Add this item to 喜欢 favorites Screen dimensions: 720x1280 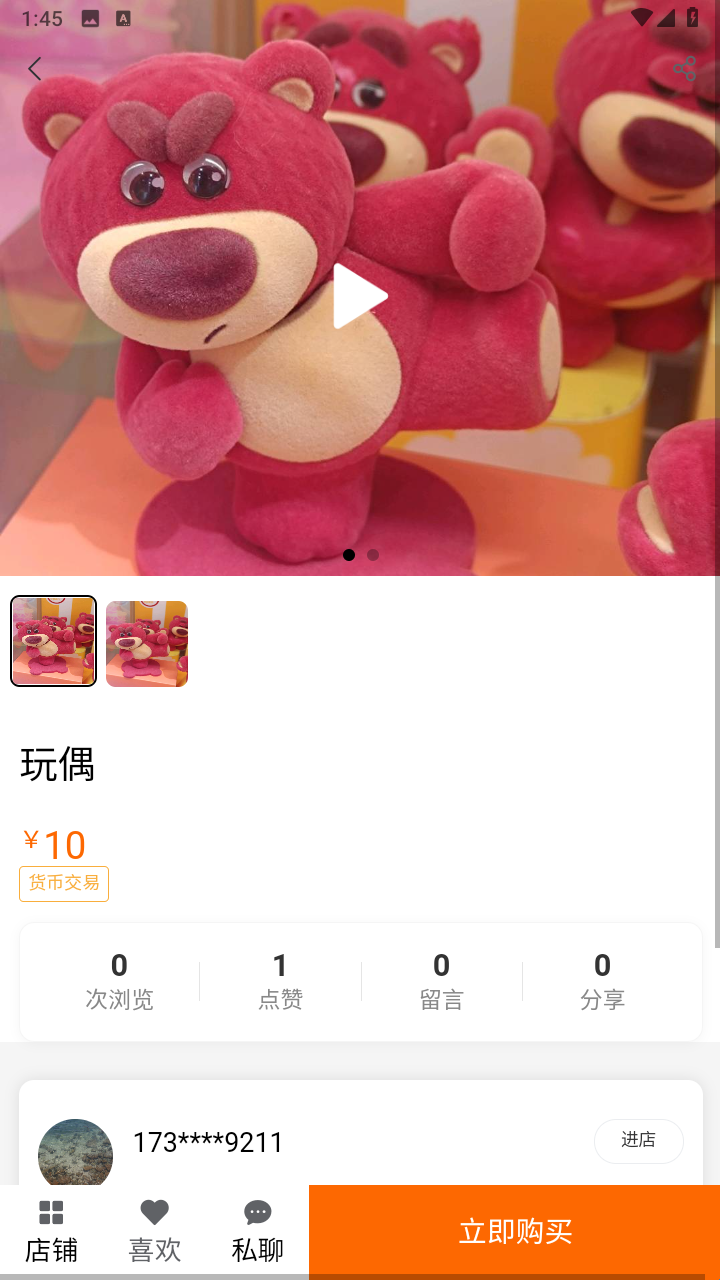(155, 1231)
